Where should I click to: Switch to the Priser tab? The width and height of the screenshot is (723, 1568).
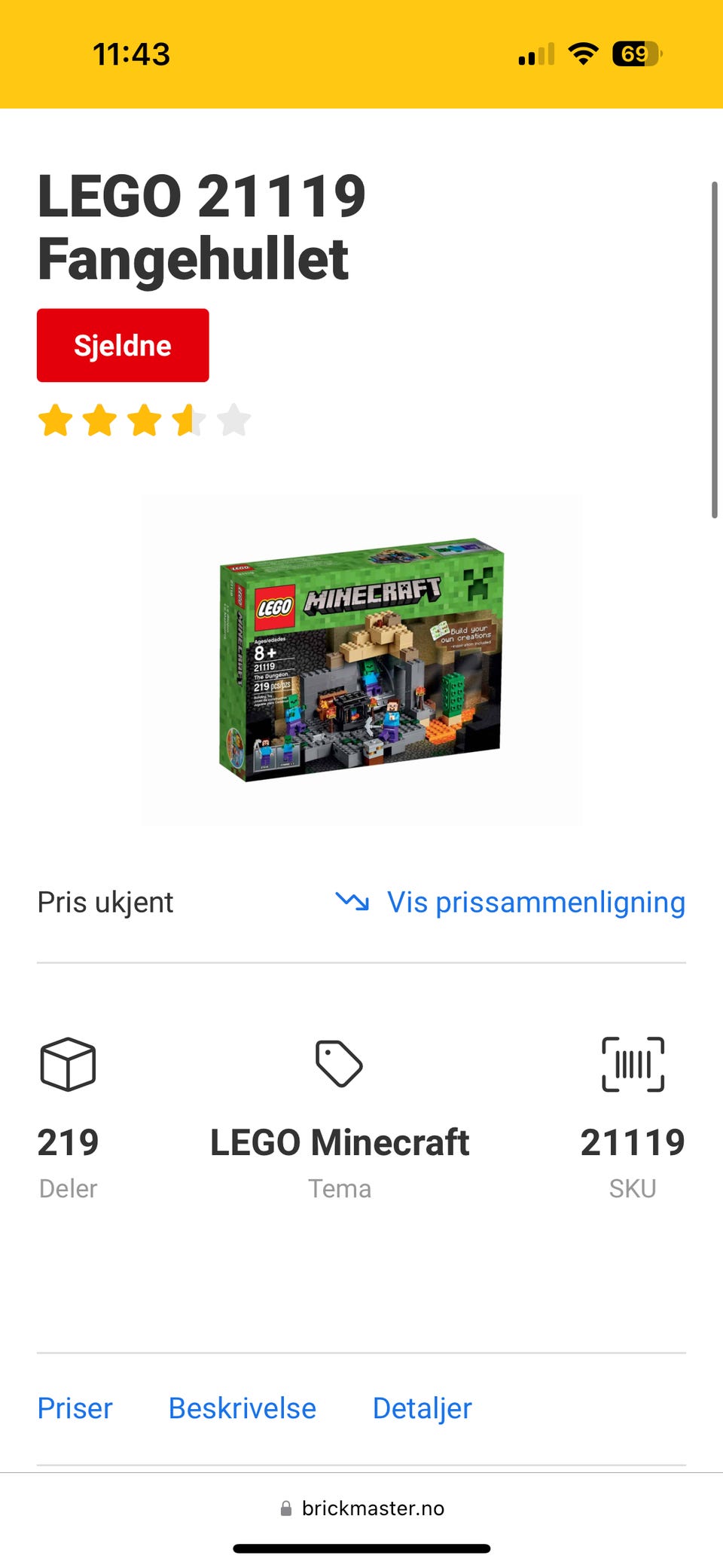75,1408
